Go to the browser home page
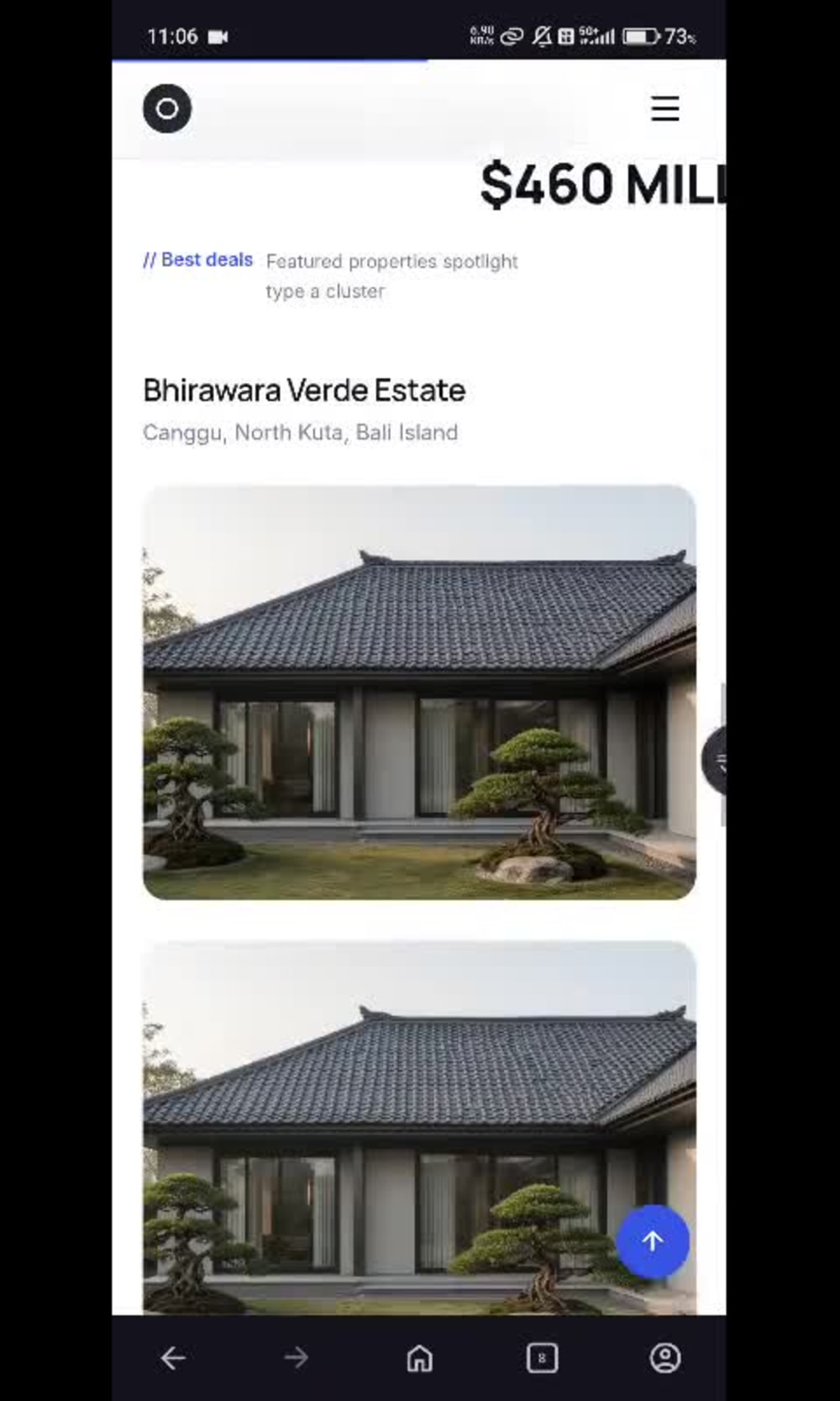The image size is (840, 1401). pos(419,1358)
